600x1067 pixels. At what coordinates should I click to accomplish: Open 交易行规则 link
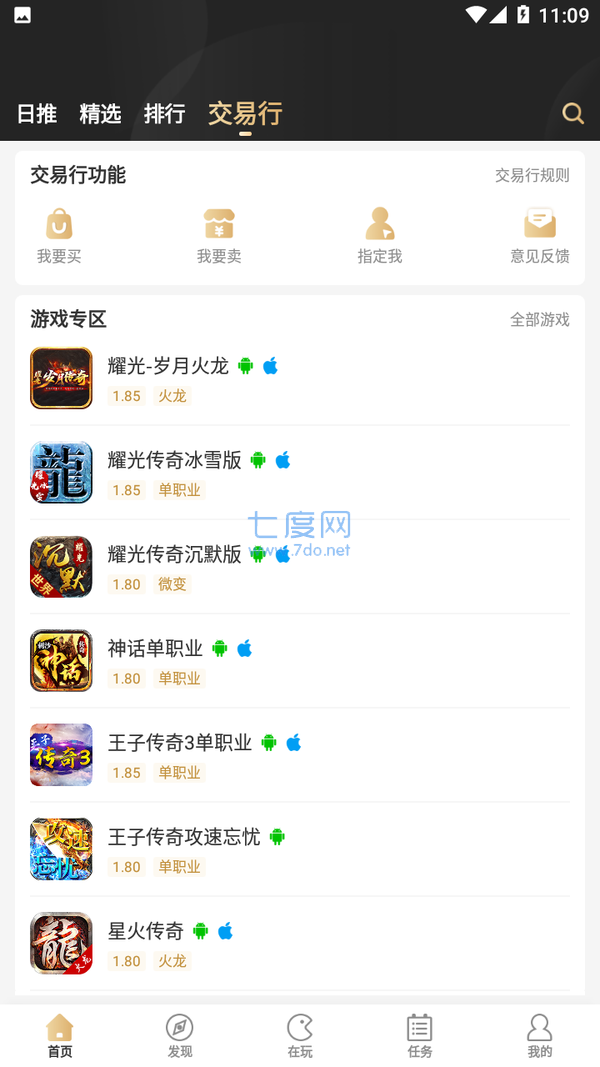pos(532,175)
